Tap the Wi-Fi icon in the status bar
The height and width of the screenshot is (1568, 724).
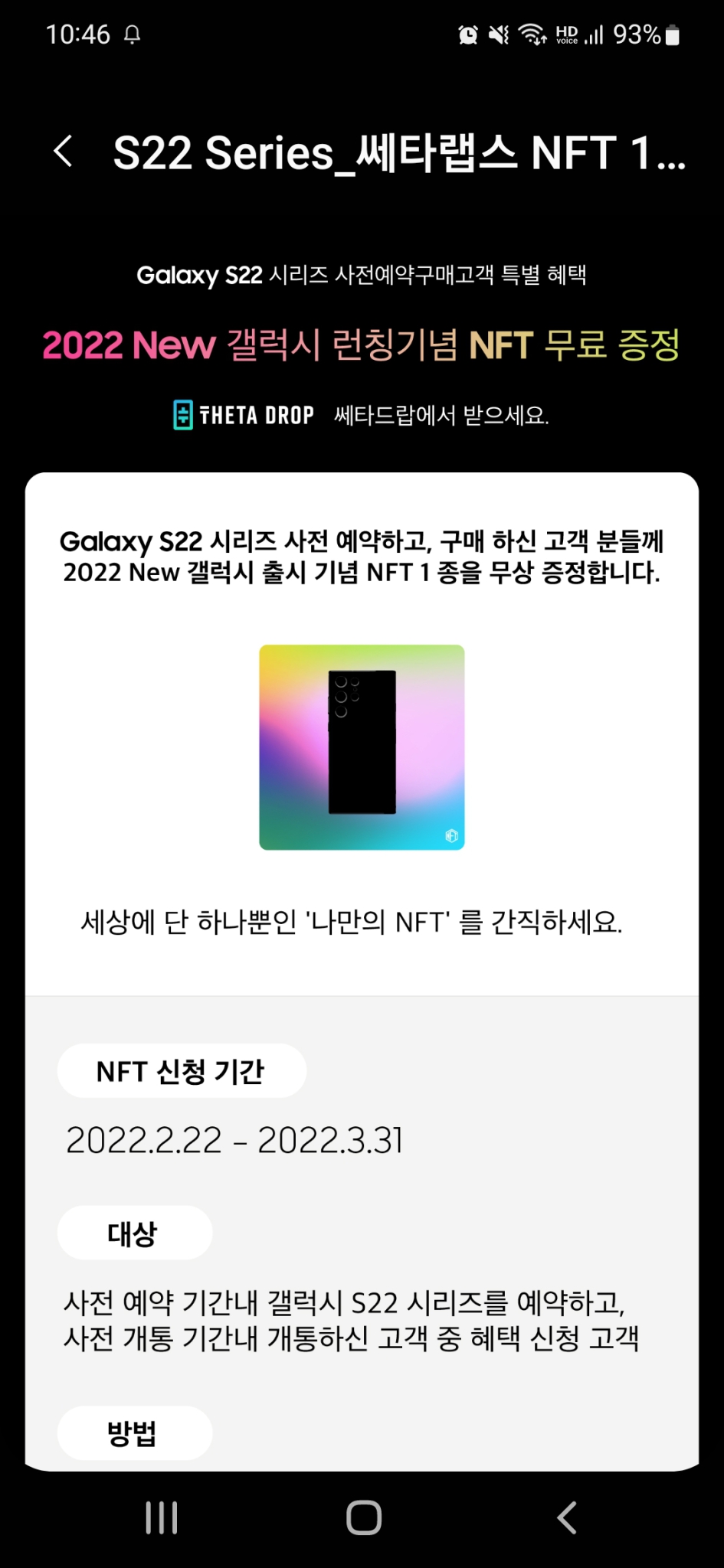[530, 34]
